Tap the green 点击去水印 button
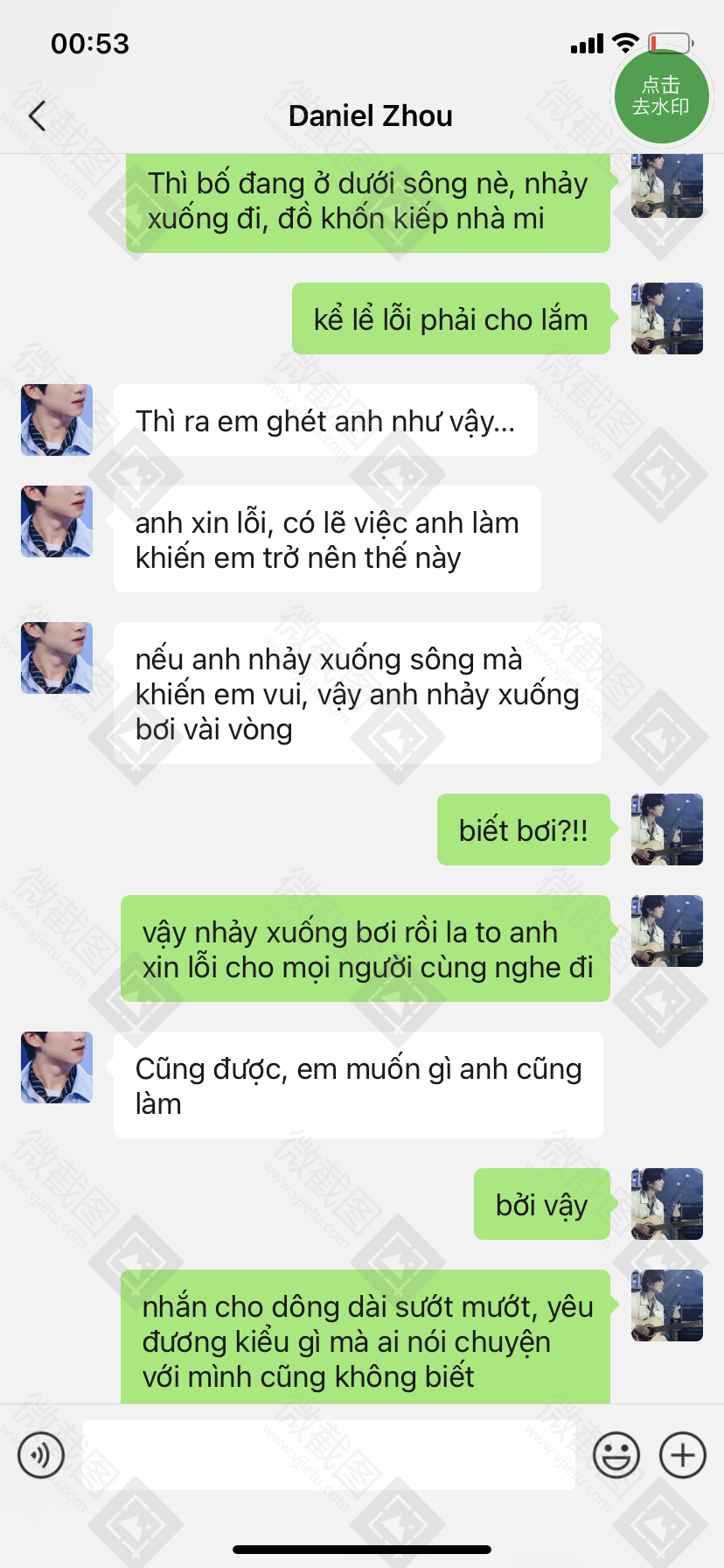This screenshot has width=724, height=1568. (x=661, y=95)
